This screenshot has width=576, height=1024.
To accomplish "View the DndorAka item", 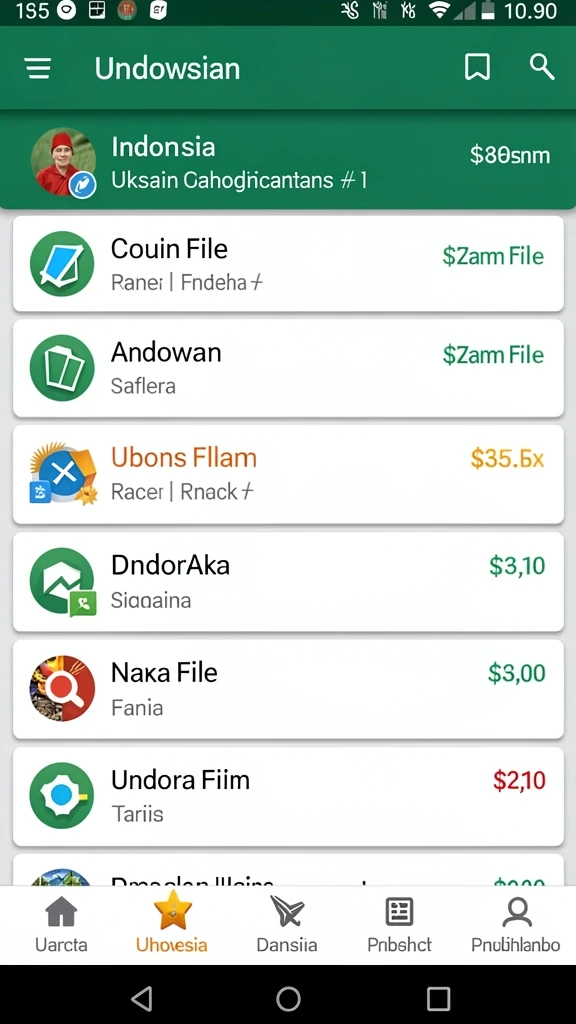I will (x=288, y=581).
